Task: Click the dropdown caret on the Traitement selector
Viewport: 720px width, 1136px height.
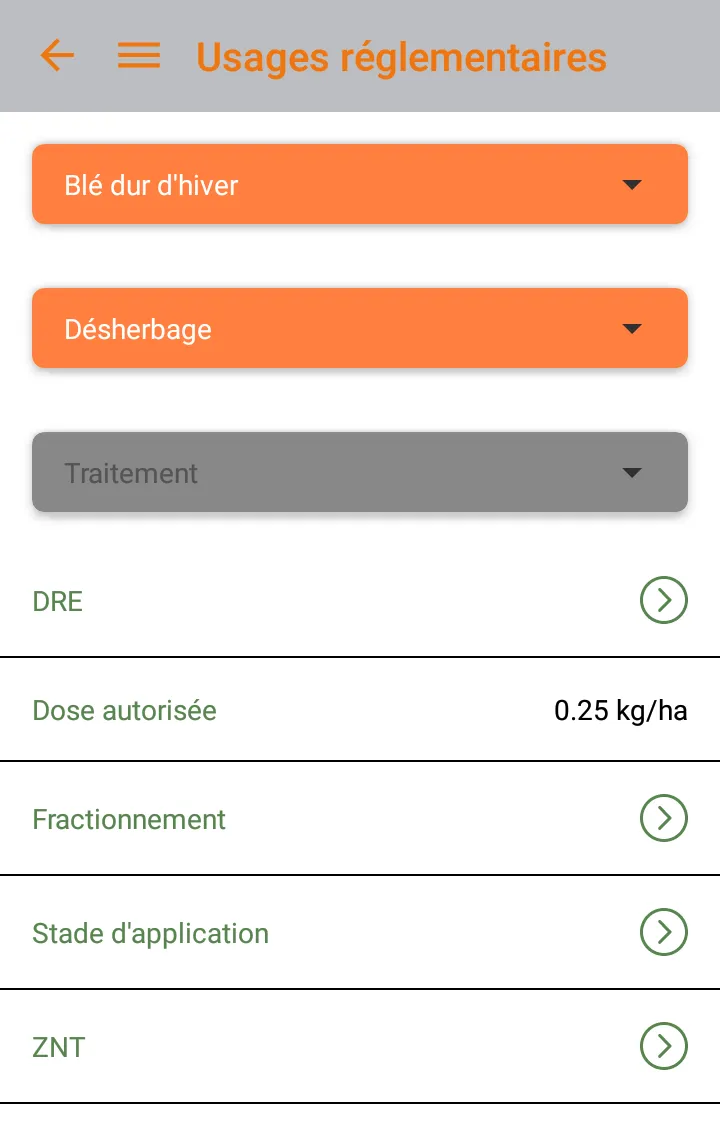Action: pyautogui.click(x=632, y=472)
